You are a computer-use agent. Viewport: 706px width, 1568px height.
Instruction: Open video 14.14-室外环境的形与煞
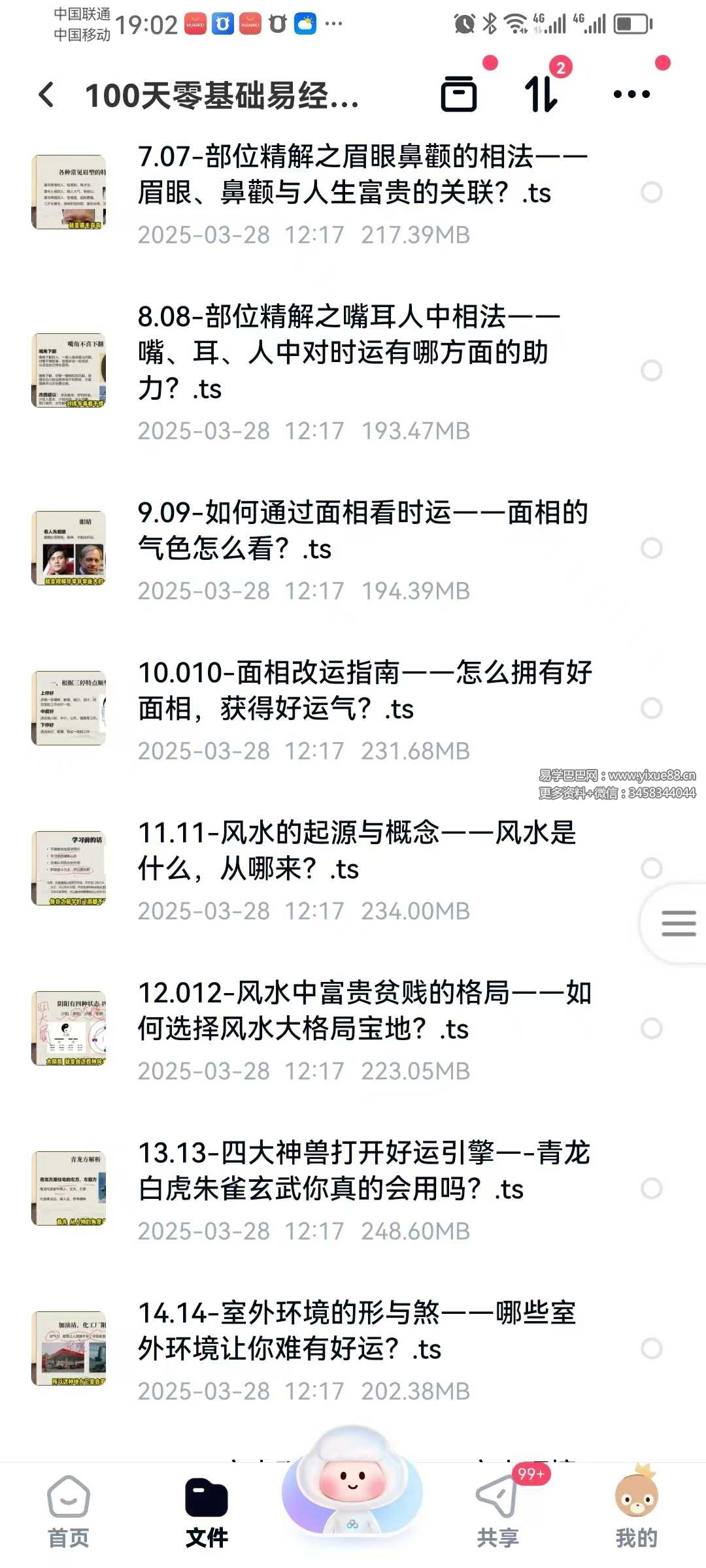pos(356,1331)
